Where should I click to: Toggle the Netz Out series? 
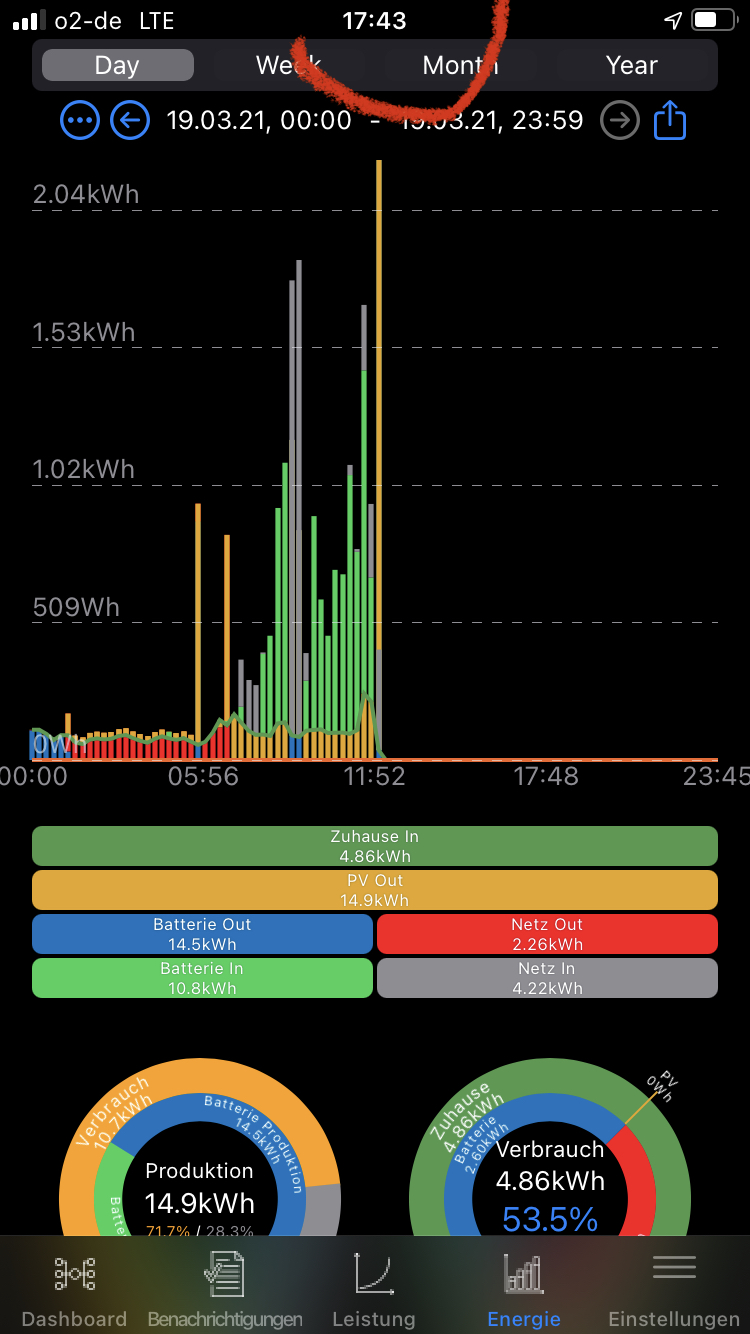click(547, 934)
